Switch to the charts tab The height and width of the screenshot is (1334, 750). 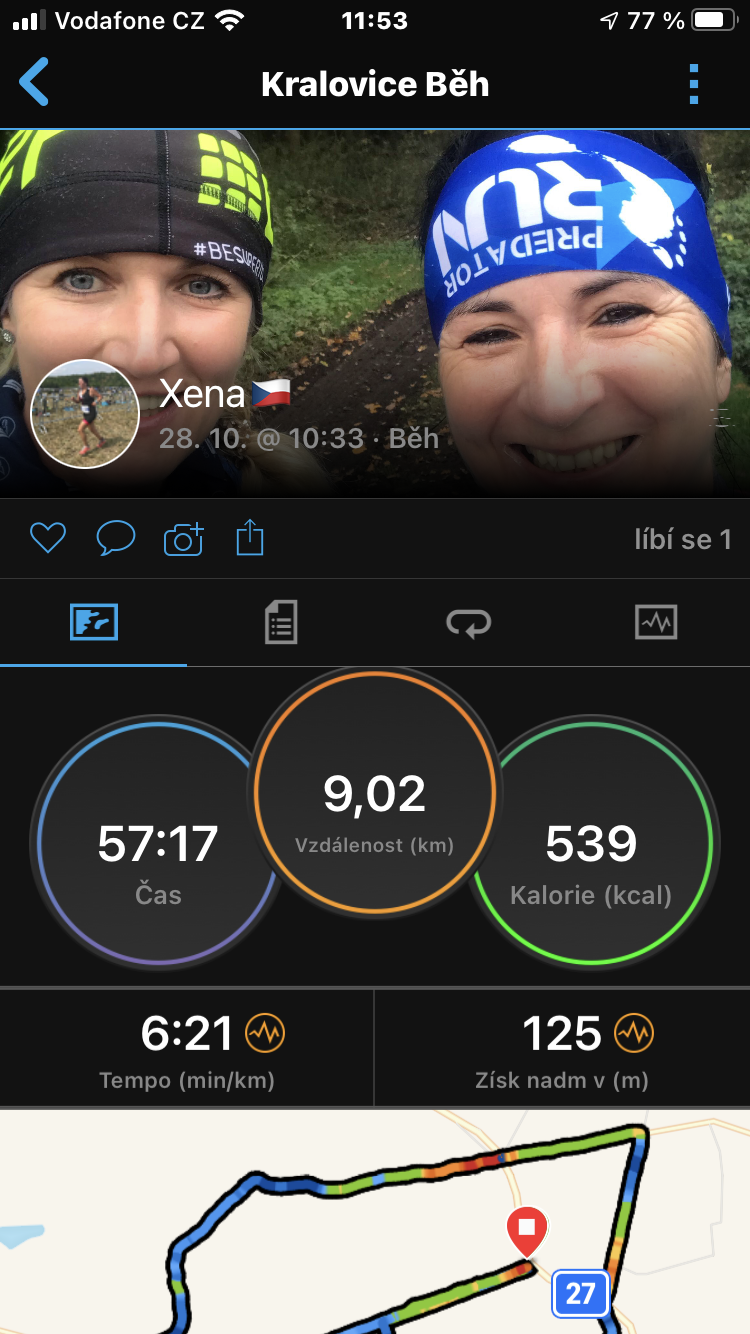(x=656, y=623)
